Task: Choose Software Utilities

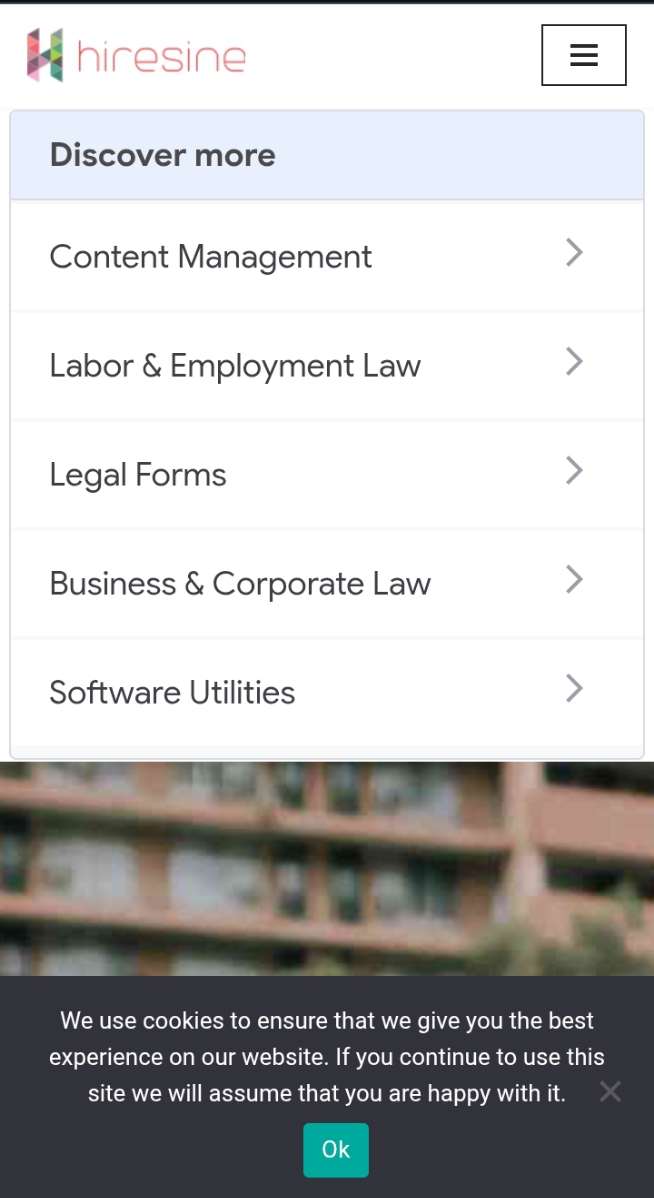Action: tap(327, 692)
